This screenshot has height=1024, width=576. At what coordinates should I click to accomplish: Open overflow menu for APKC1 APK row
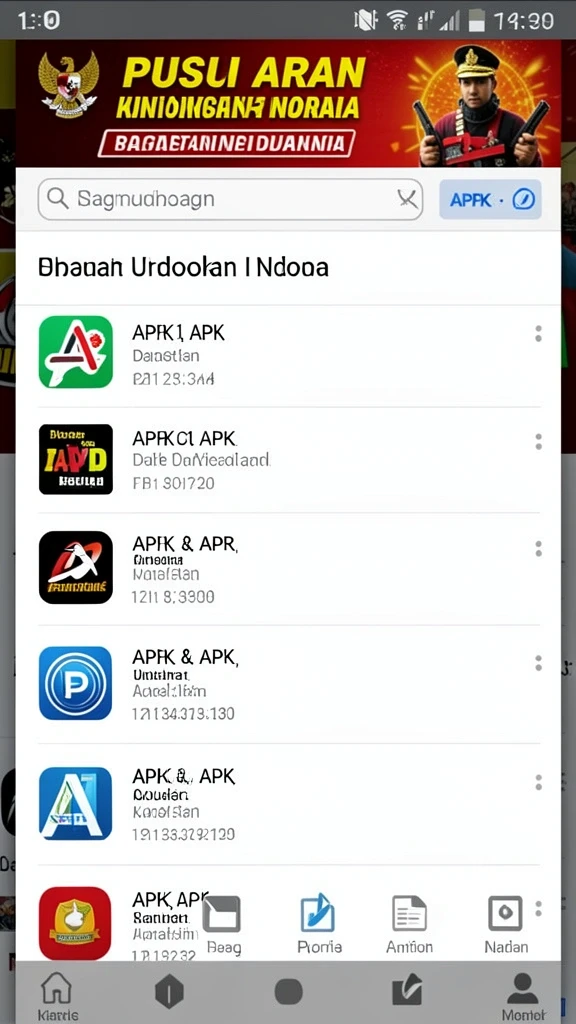click(538, 441)
